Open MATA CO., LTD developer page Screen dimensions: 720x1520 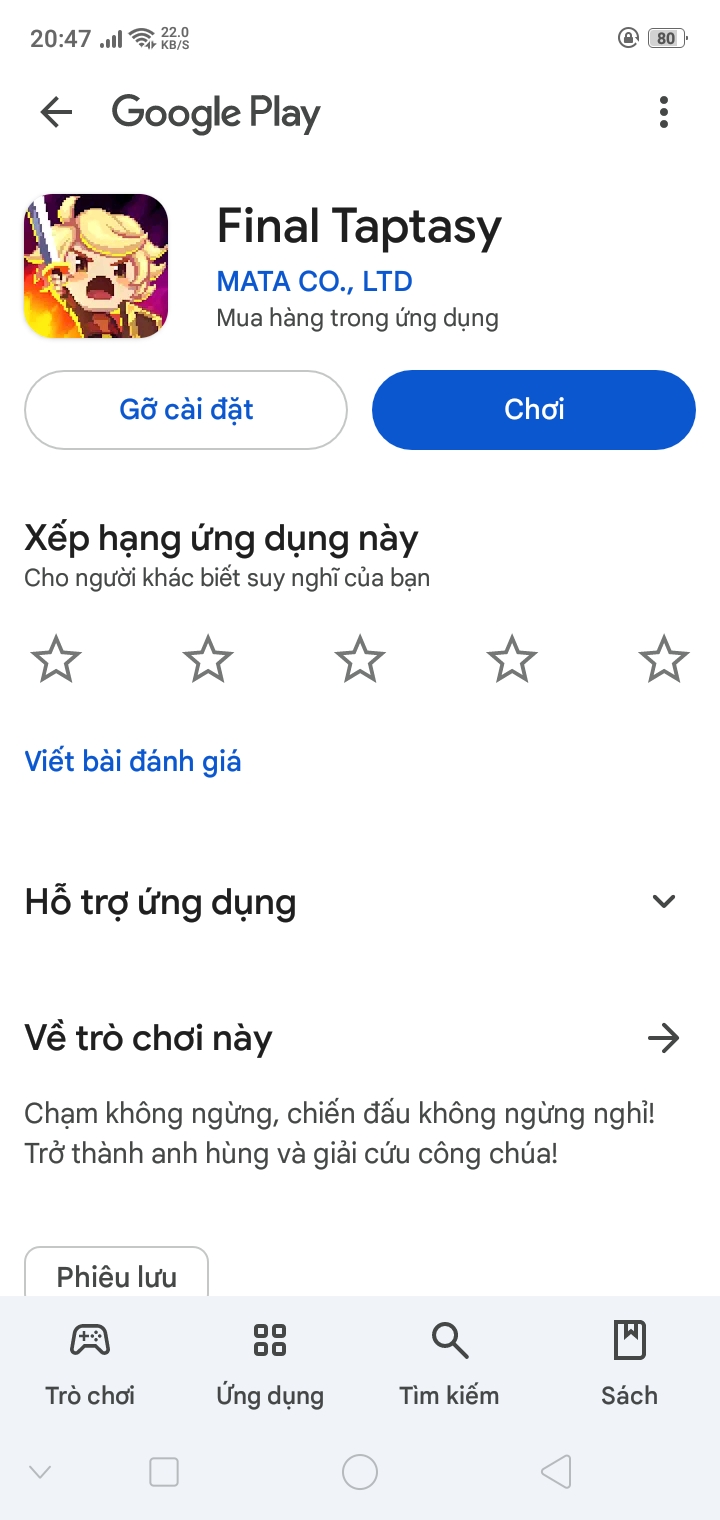coord(314,281)
